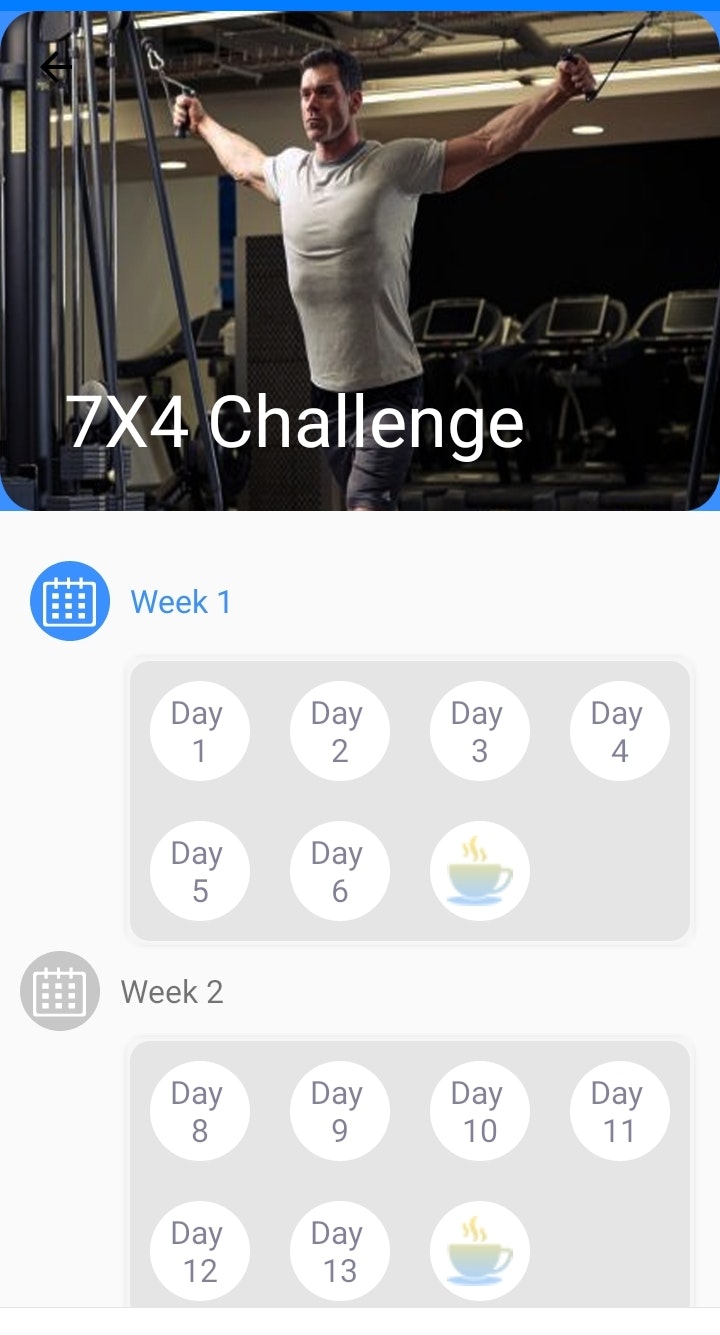Open Day 9 workout
This screenshot has width=720, height=1335.
point(339,1110)
